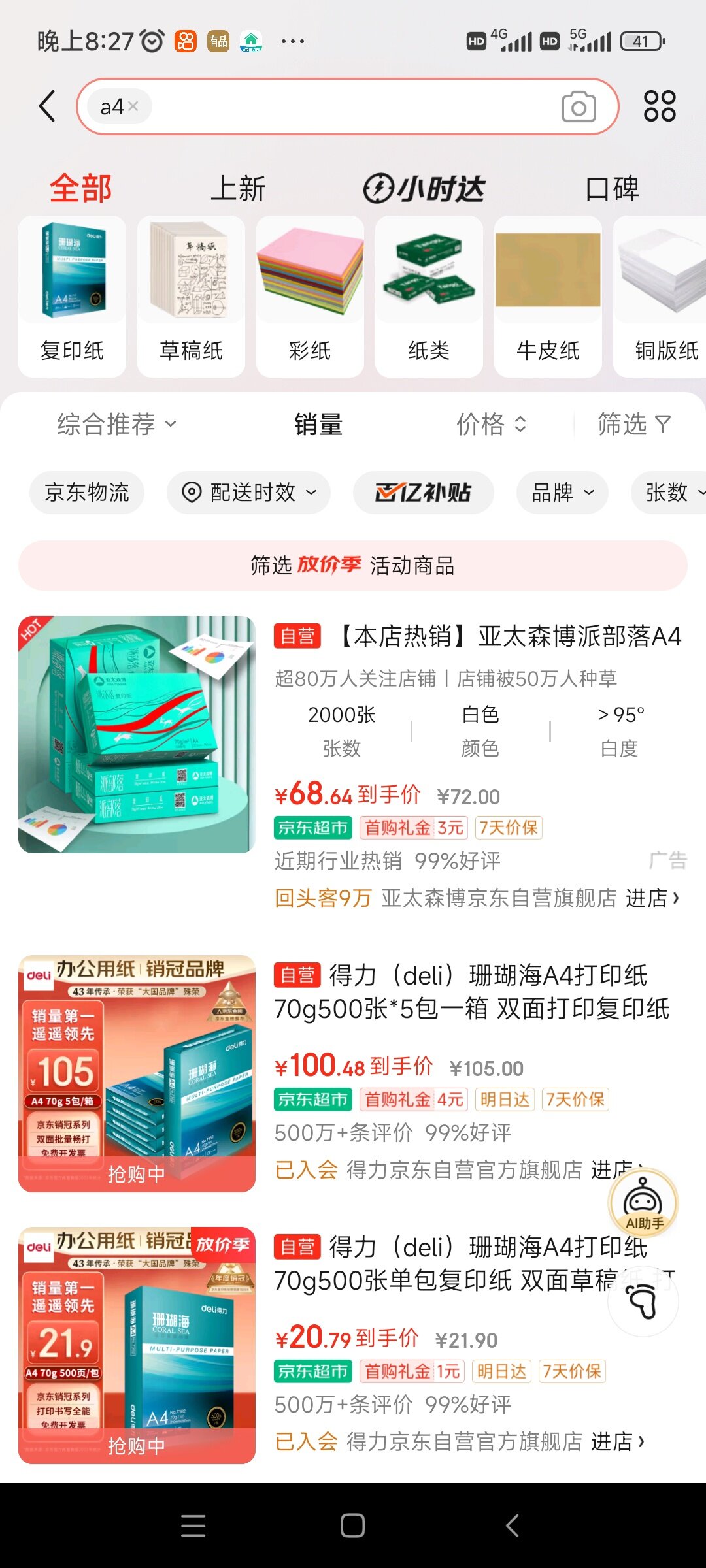Screen dimensions: 706x1568
Task: Open camera search in the search bar
Action: [578, 107]
